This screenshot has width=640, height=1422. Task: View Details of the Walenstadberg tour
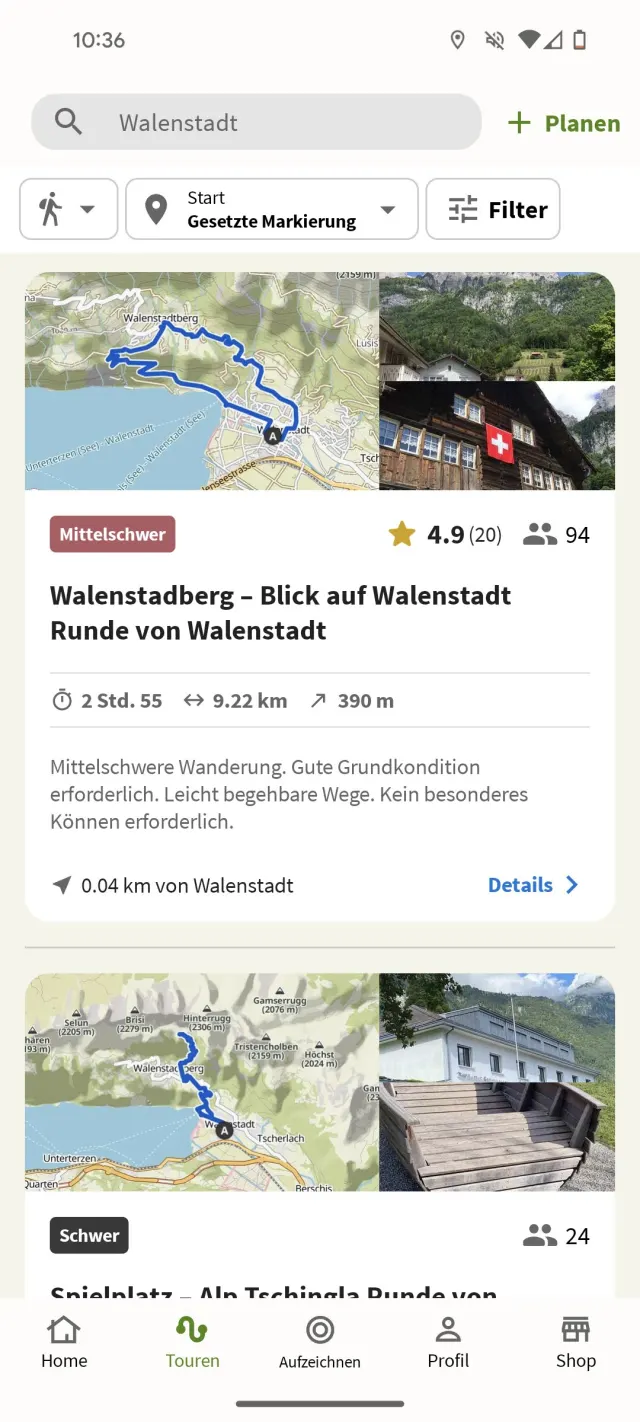pos(532,885)
